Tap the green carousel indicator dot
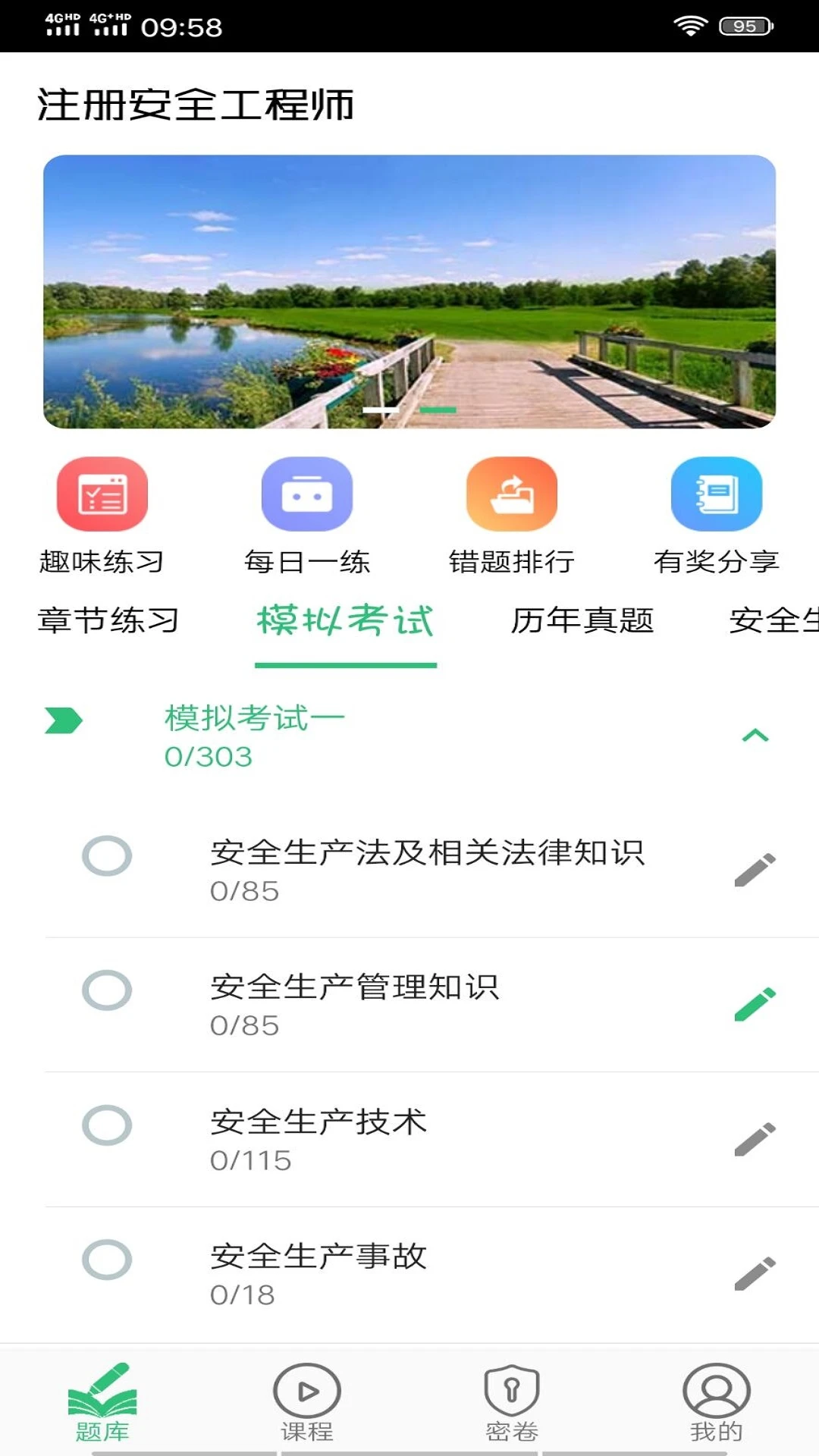Screen dimensions: 819x1456 pos(438,409)
